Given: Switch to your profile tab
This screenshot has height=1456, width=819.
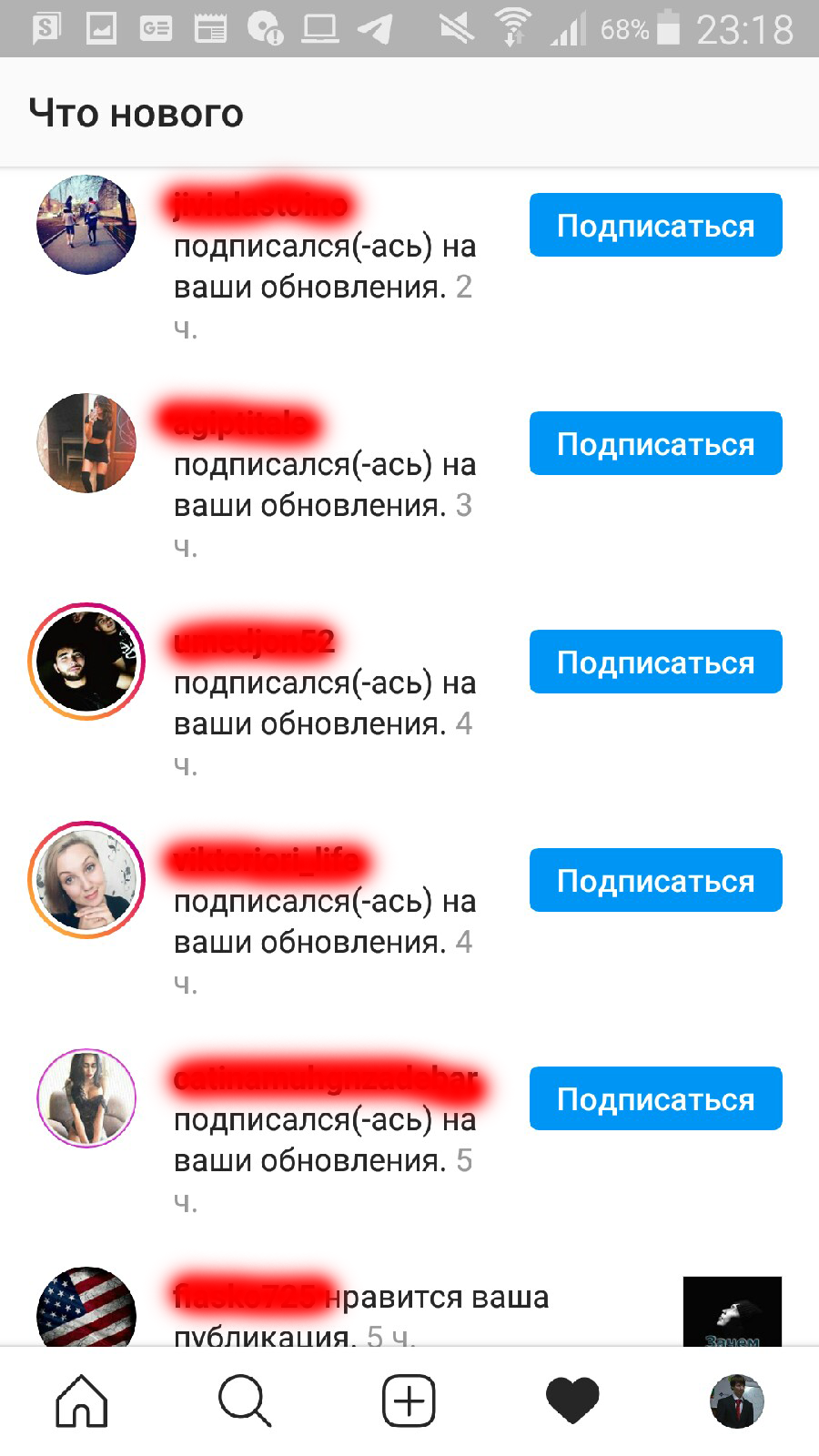Looking at the screenshot, I should 736,1400.
